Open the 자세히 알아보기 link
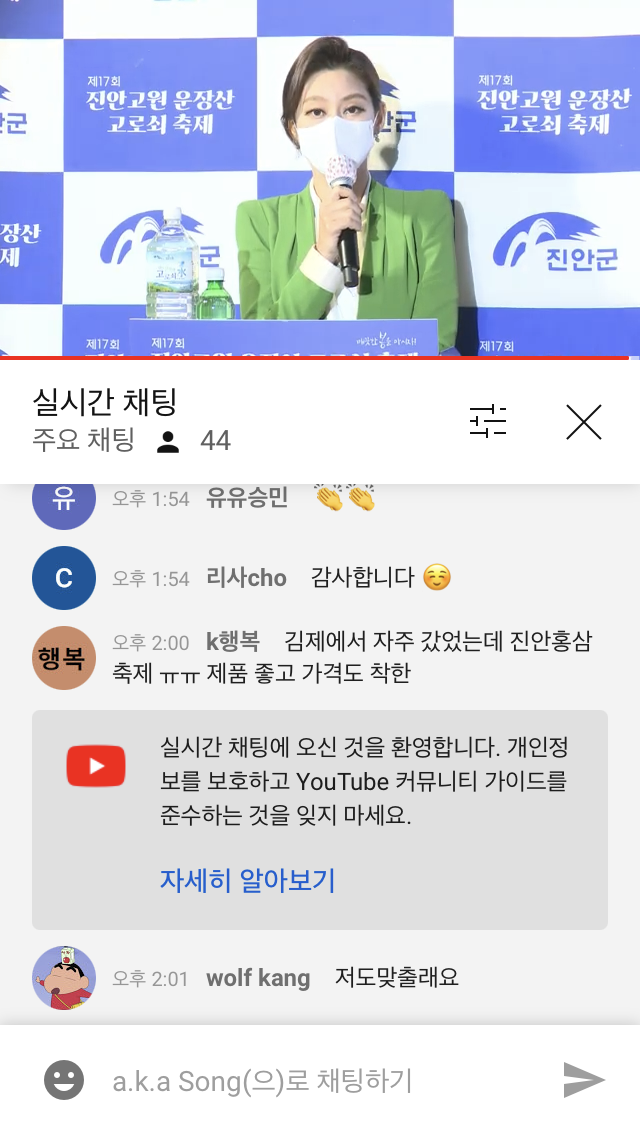Image resolution: width=640 pixels, height=1136 pixels. 247,880
